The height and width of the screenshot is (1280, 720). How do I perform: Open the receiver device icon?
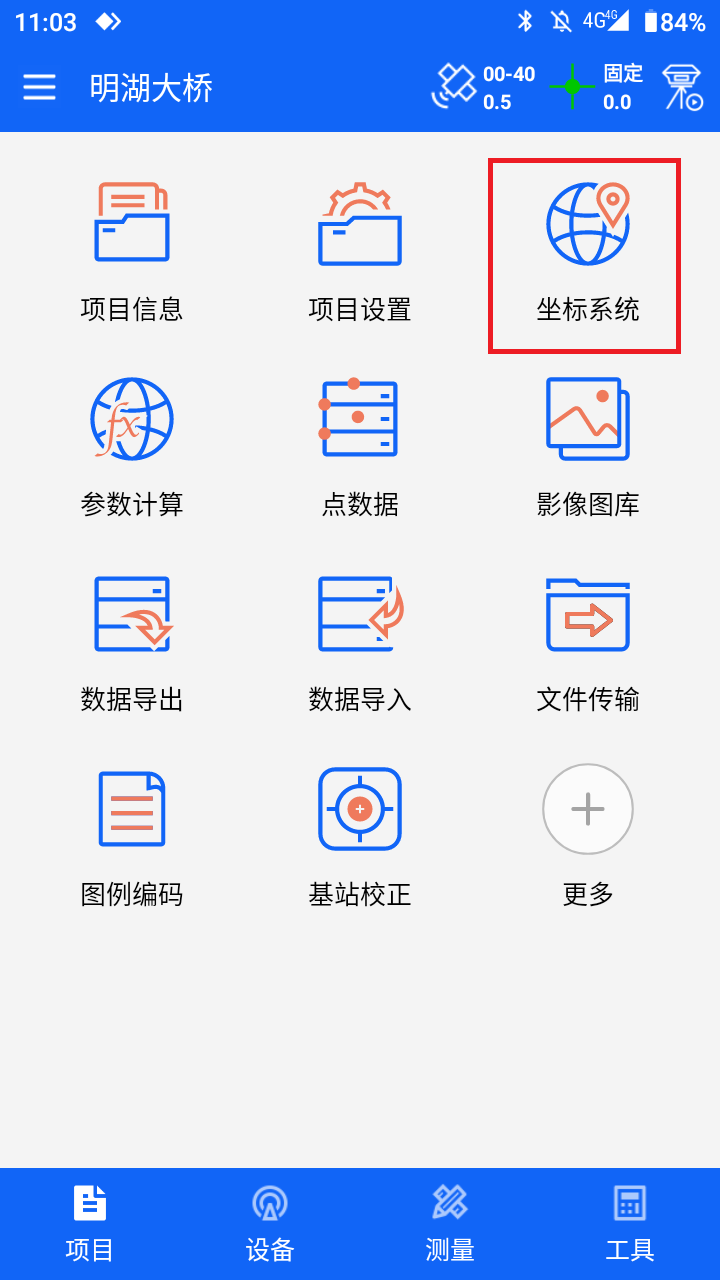(x=683, y=87)
